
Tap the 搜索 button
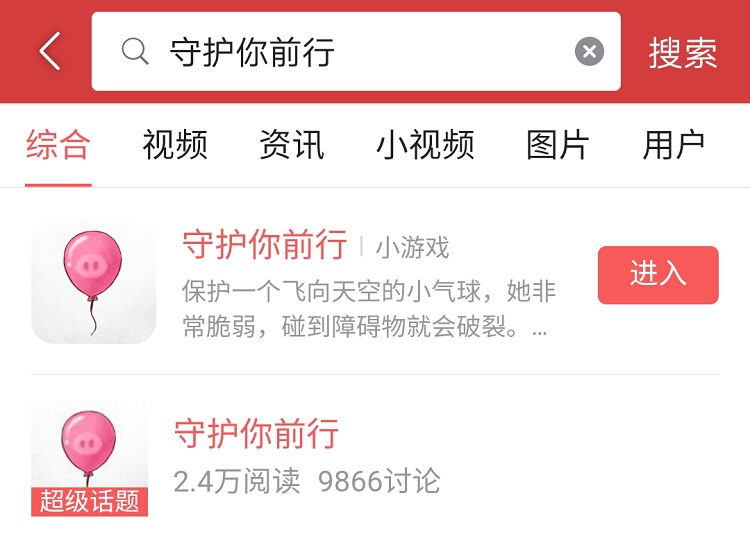pyautogui.click(x=683, y=53)
